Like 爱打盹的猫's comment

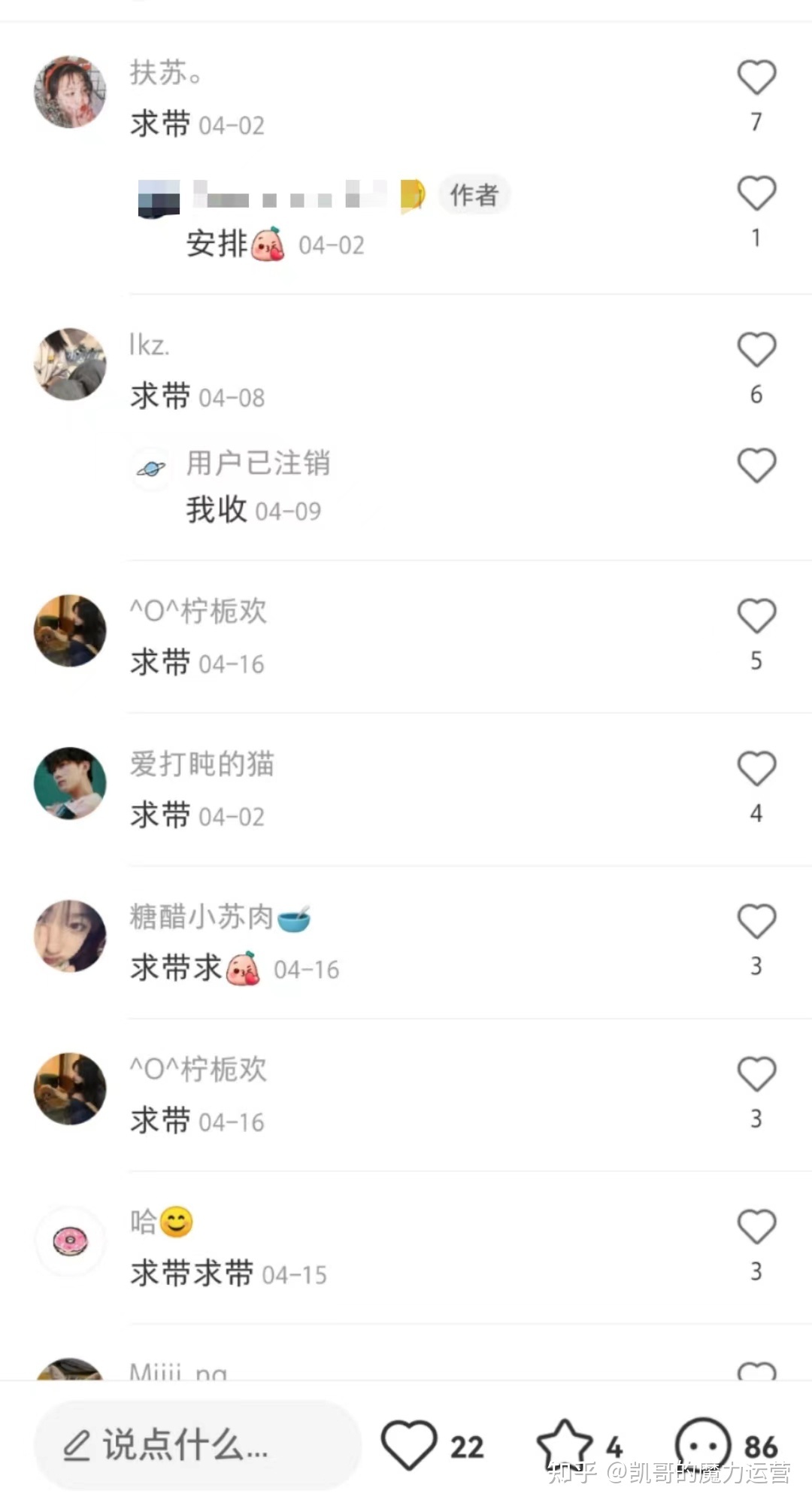point(756,767)
